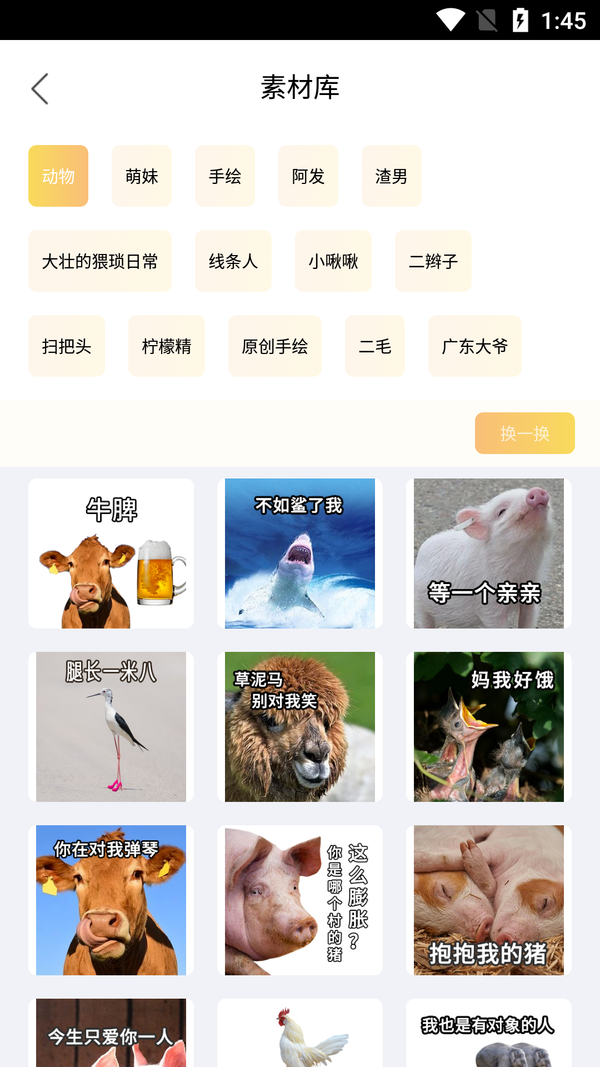Select the 小啾啾 category chip
Image resolution: width=600 pixels, height=1067 pixels.
click(333, 261)
